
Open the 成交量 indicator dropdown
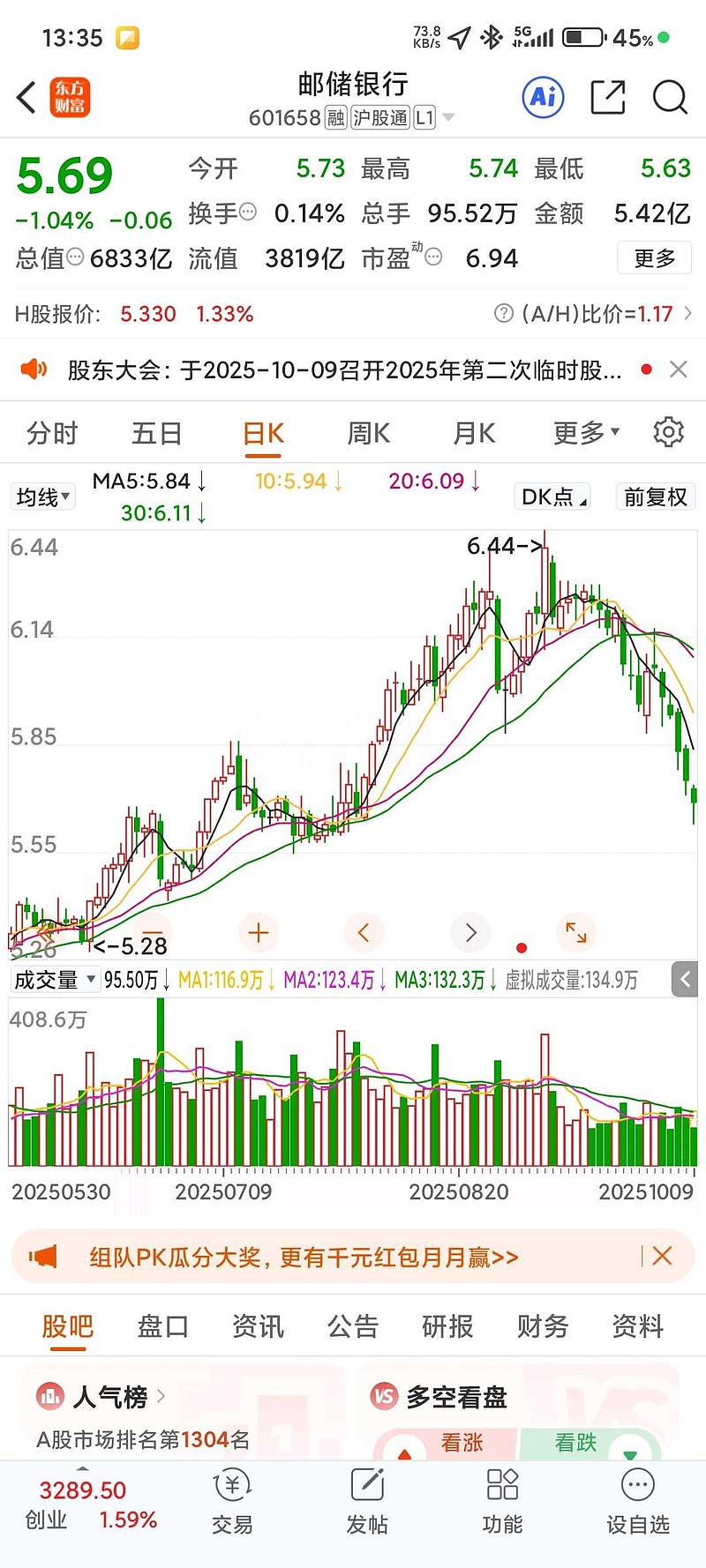(54, 980)
